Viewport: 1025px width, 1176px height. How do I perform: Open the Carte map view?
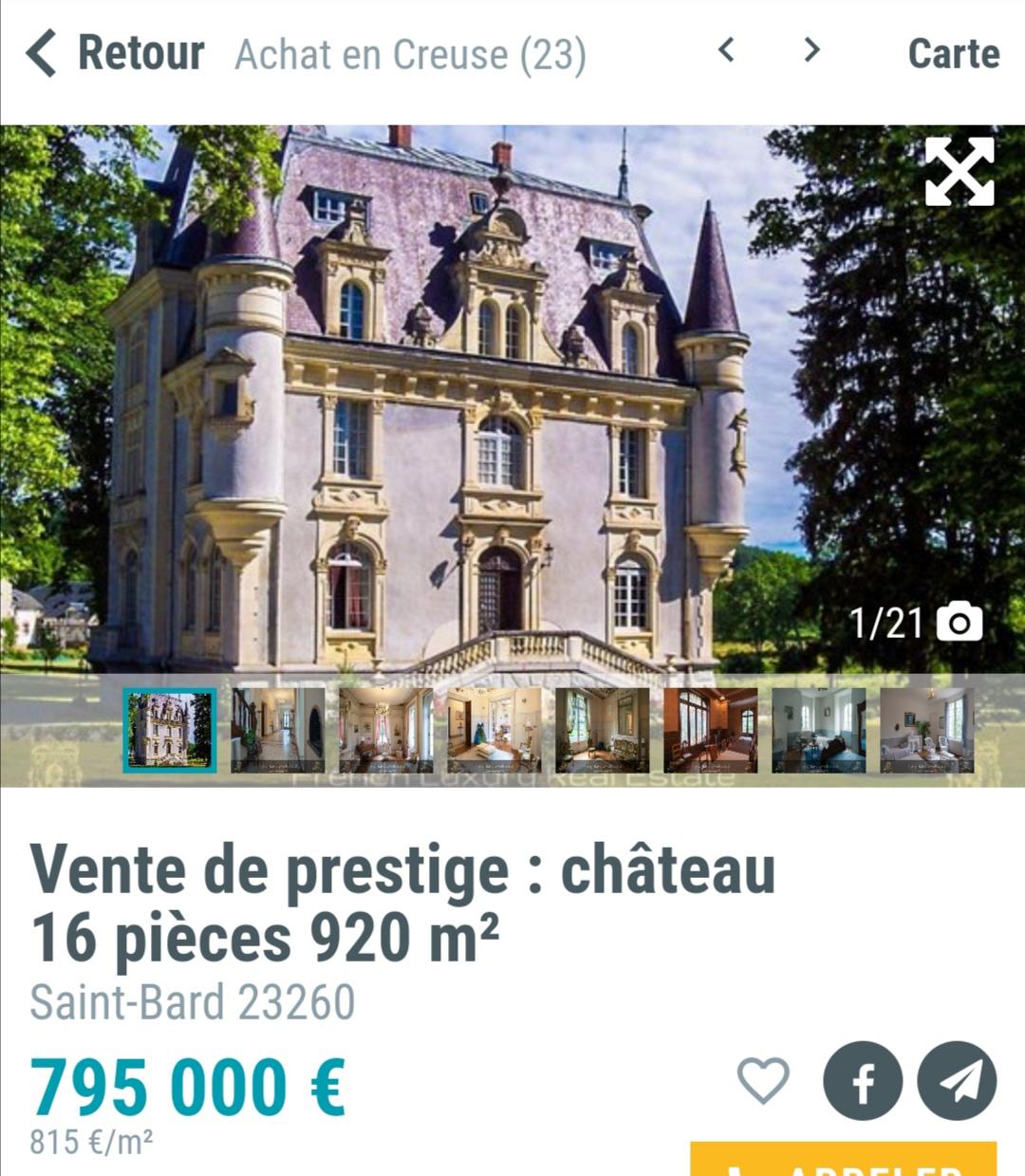[x=953, y=53]
